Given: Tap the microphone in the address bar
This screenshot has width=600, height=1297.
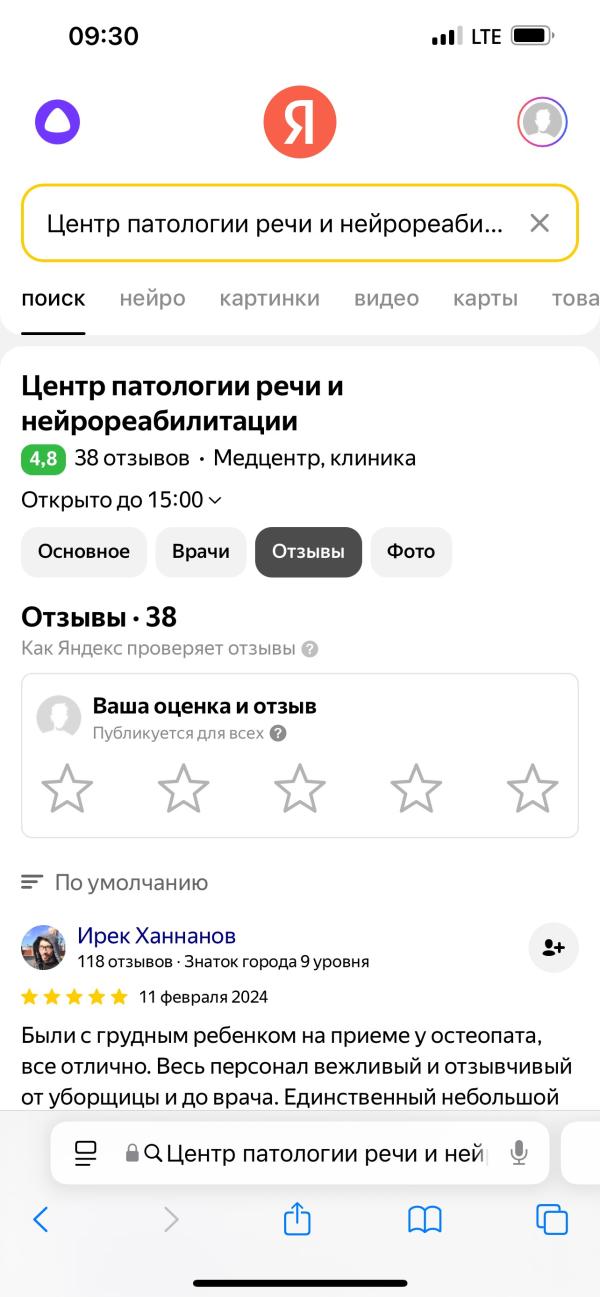Looking at the screenshot, I should point(518,1153).
